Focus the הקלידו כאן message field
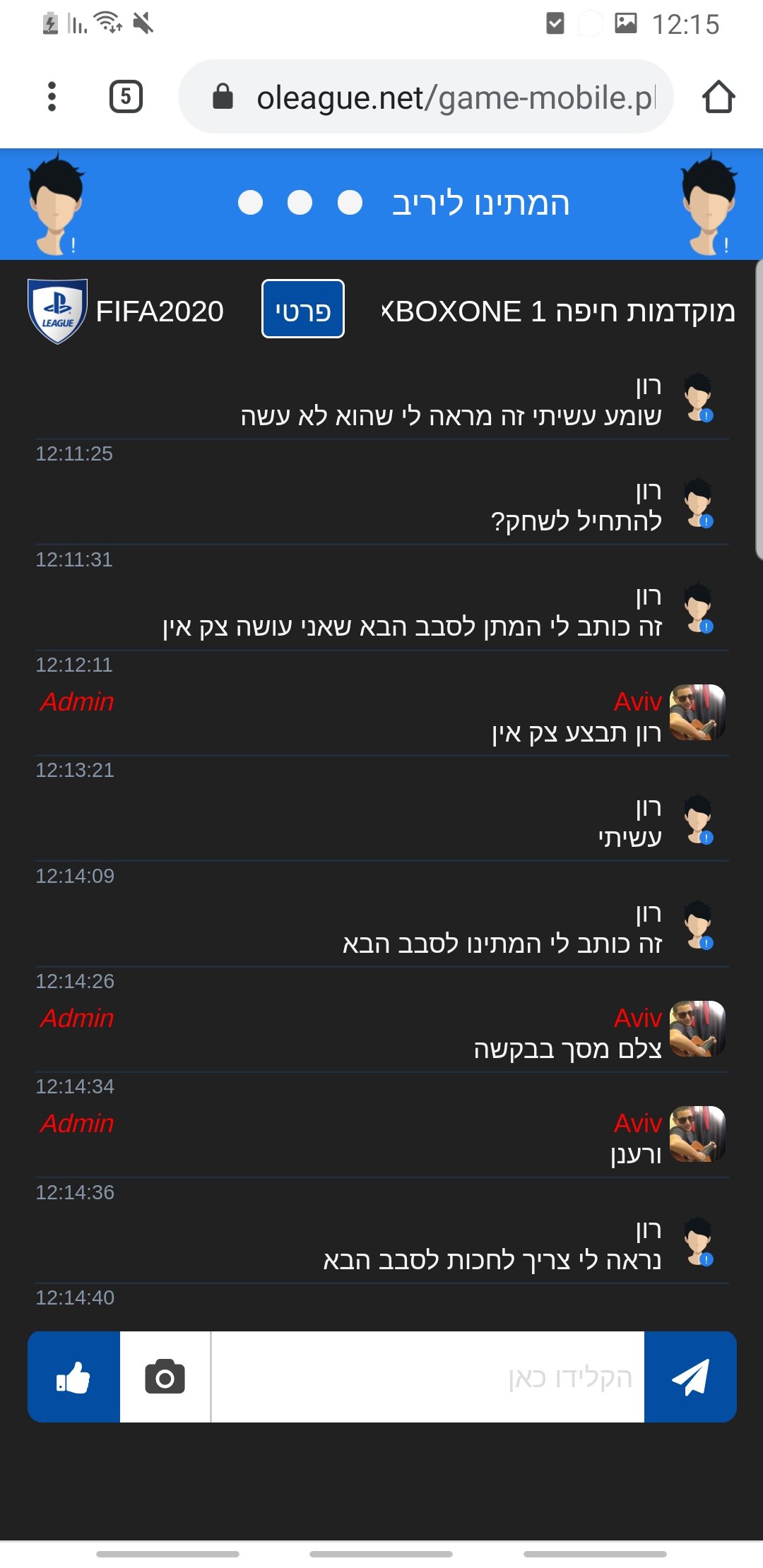 tap(428, 1377)
